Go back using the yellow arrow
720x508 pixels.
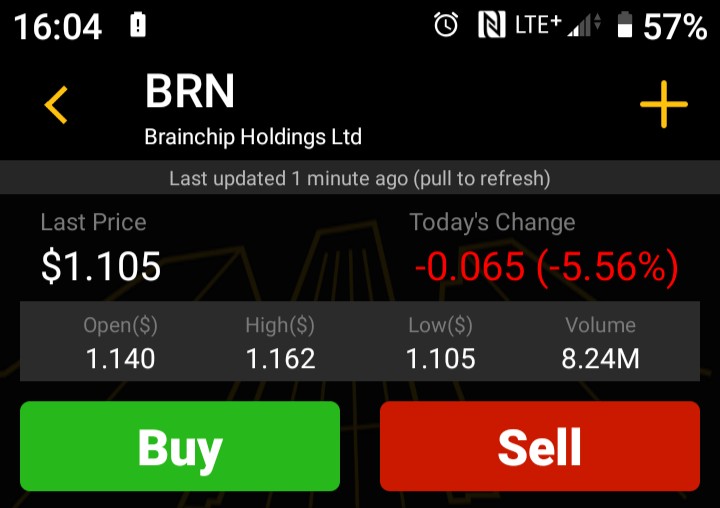[x=56, y=105]
